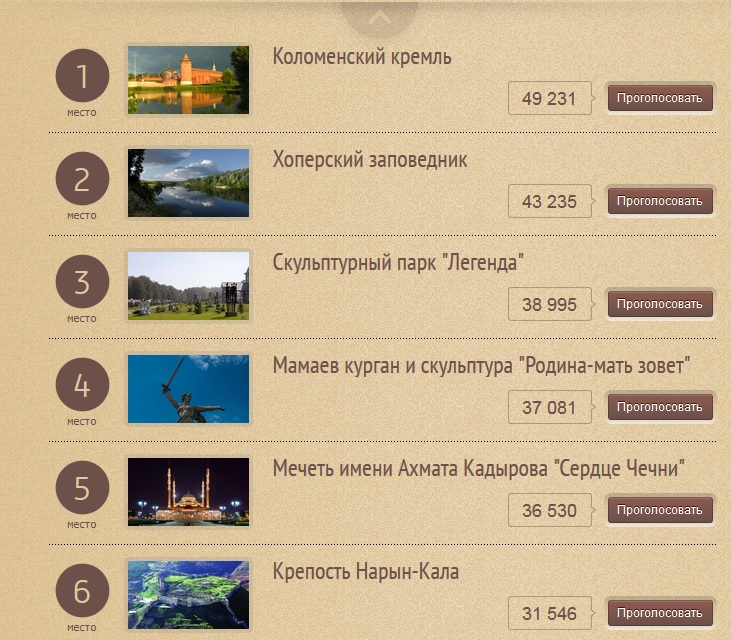Vote for Скульптурный парк "Легенда"
The width and height of the screenshot is (731, 640).
660,304
